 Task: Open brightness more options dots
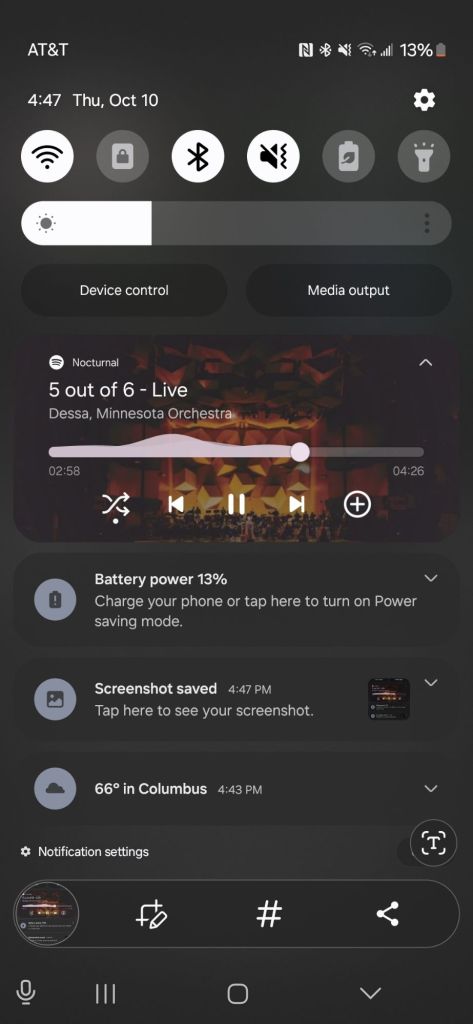[427, 223]
